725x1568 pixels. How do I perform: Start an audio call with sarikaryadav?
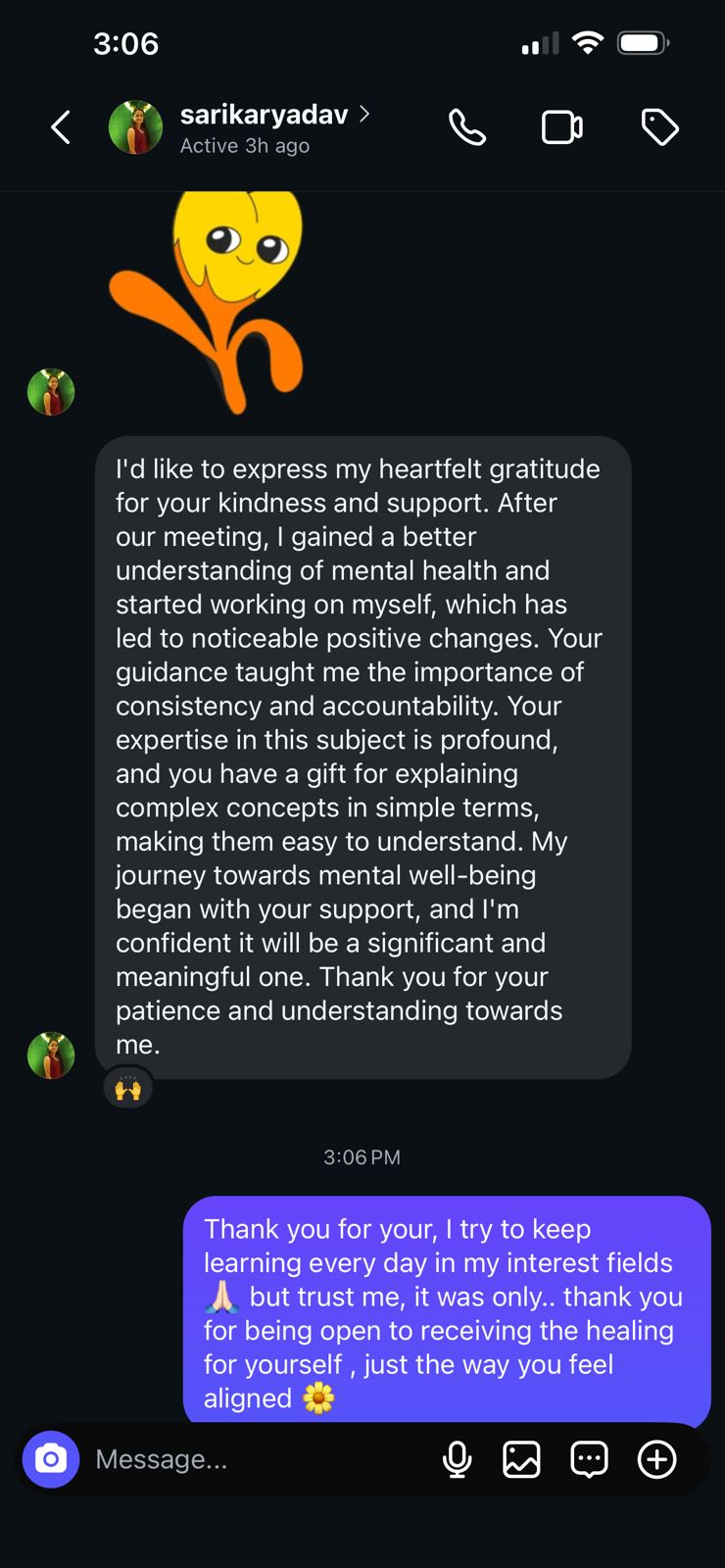pos(467,127)
